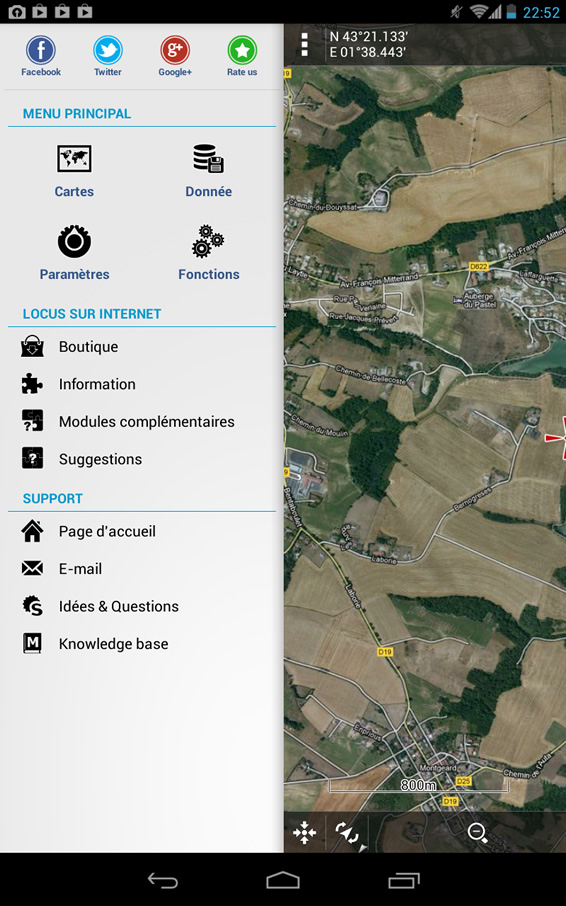This screenshot has width=566, height=906.
Task: Go to Page d'accueil
Action: [142, 532]
